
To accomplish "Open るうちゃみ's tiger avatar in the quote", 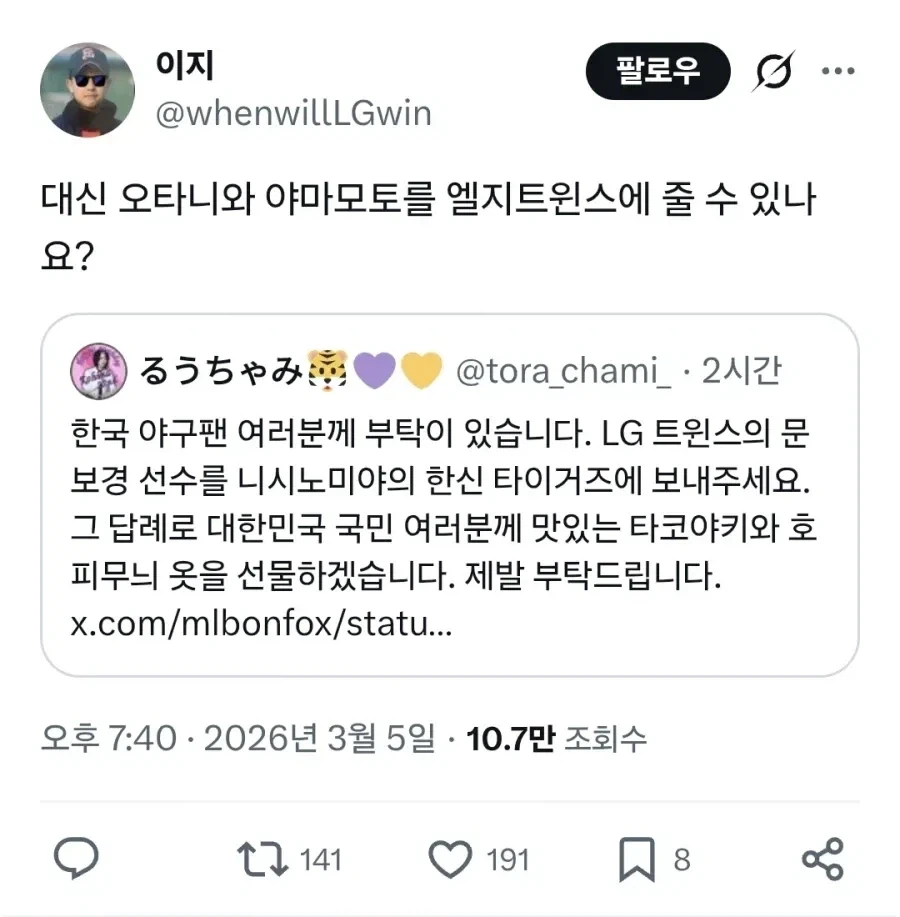I will point(93,368).
